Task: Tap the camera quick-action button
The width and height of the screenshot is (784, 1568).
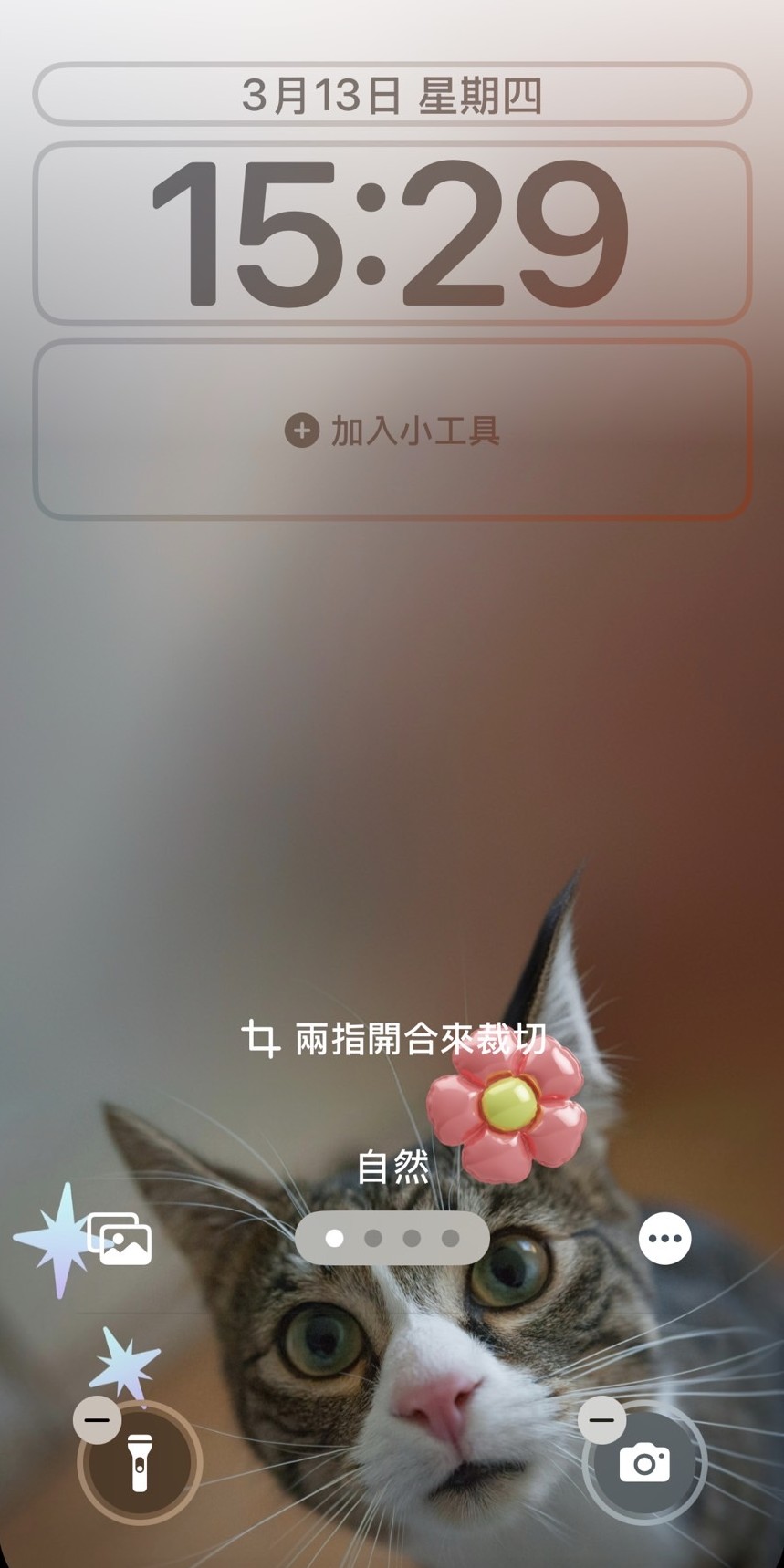Action: pos(645,1463)
